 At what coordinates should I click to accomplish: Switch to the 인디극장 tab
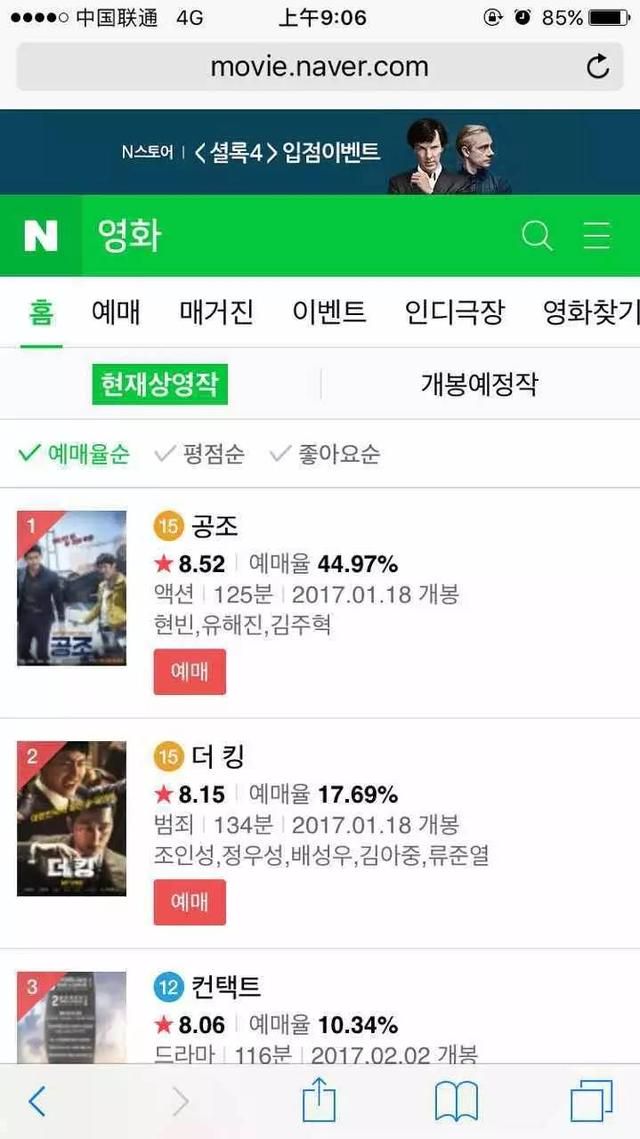click(x=455, y=312)
